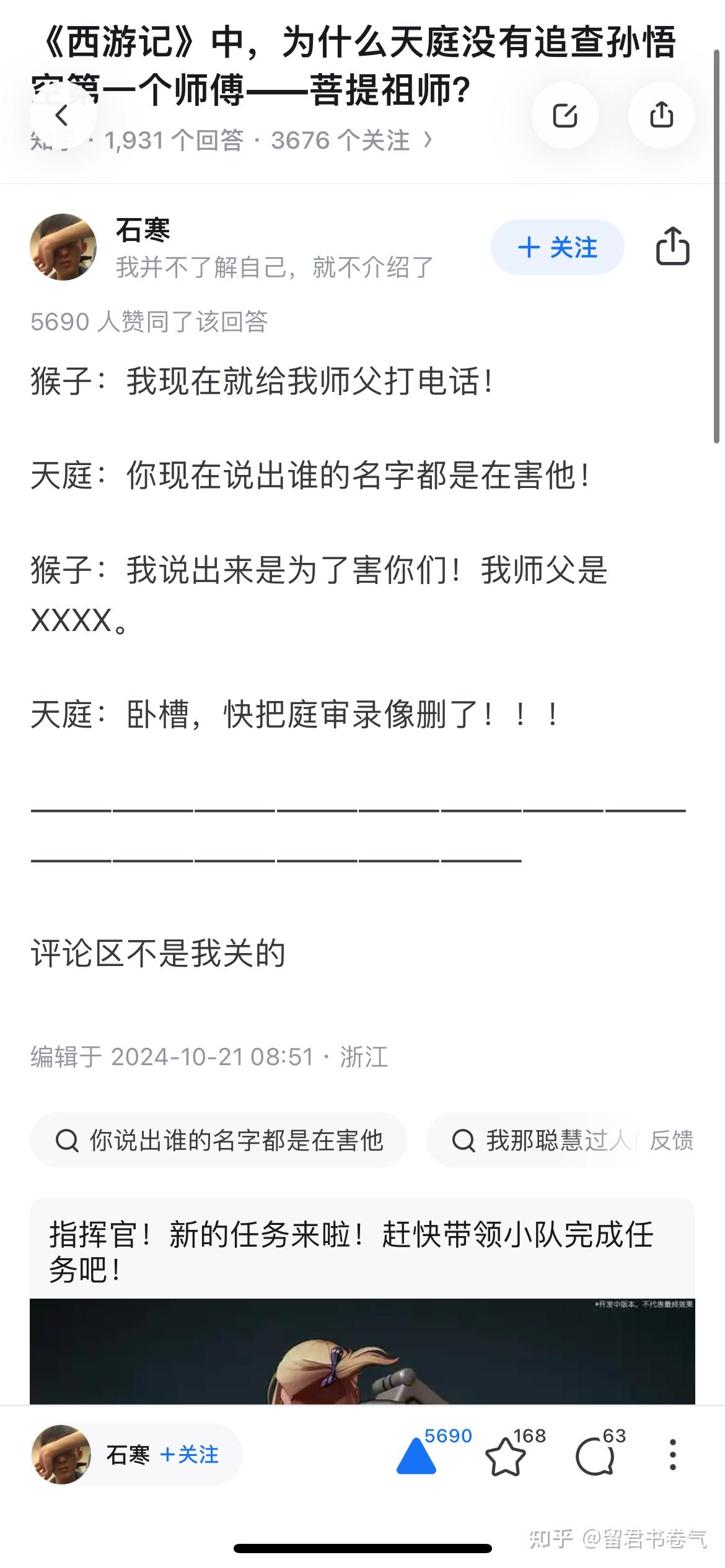Screen dimensions: 725x1568
Task: Share the question via the top-right icon
Action: [x=661, y=115]
